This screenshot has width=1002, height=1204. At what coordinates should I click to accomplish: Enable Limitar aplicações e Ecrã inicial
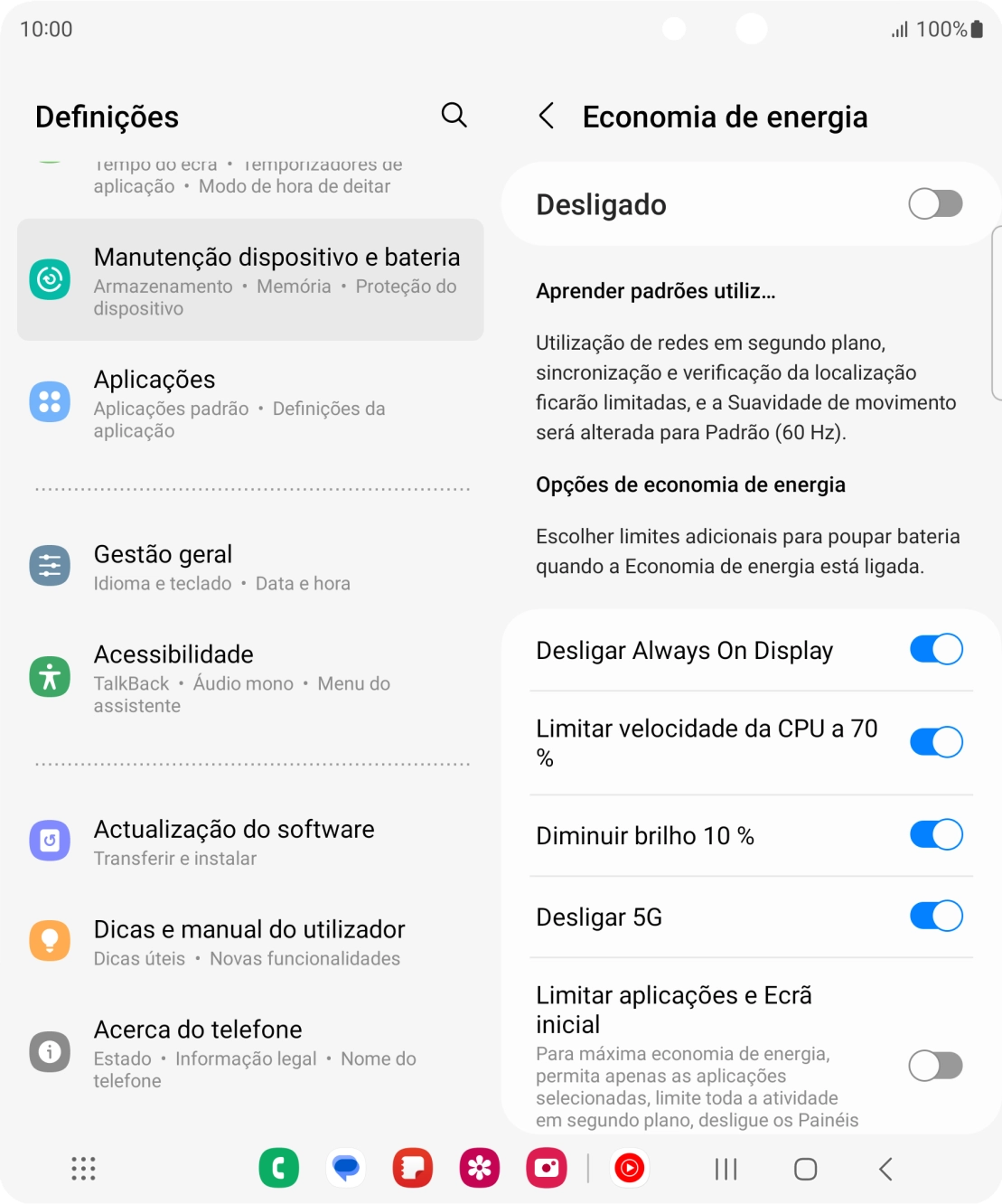(x=935, y=1066)
